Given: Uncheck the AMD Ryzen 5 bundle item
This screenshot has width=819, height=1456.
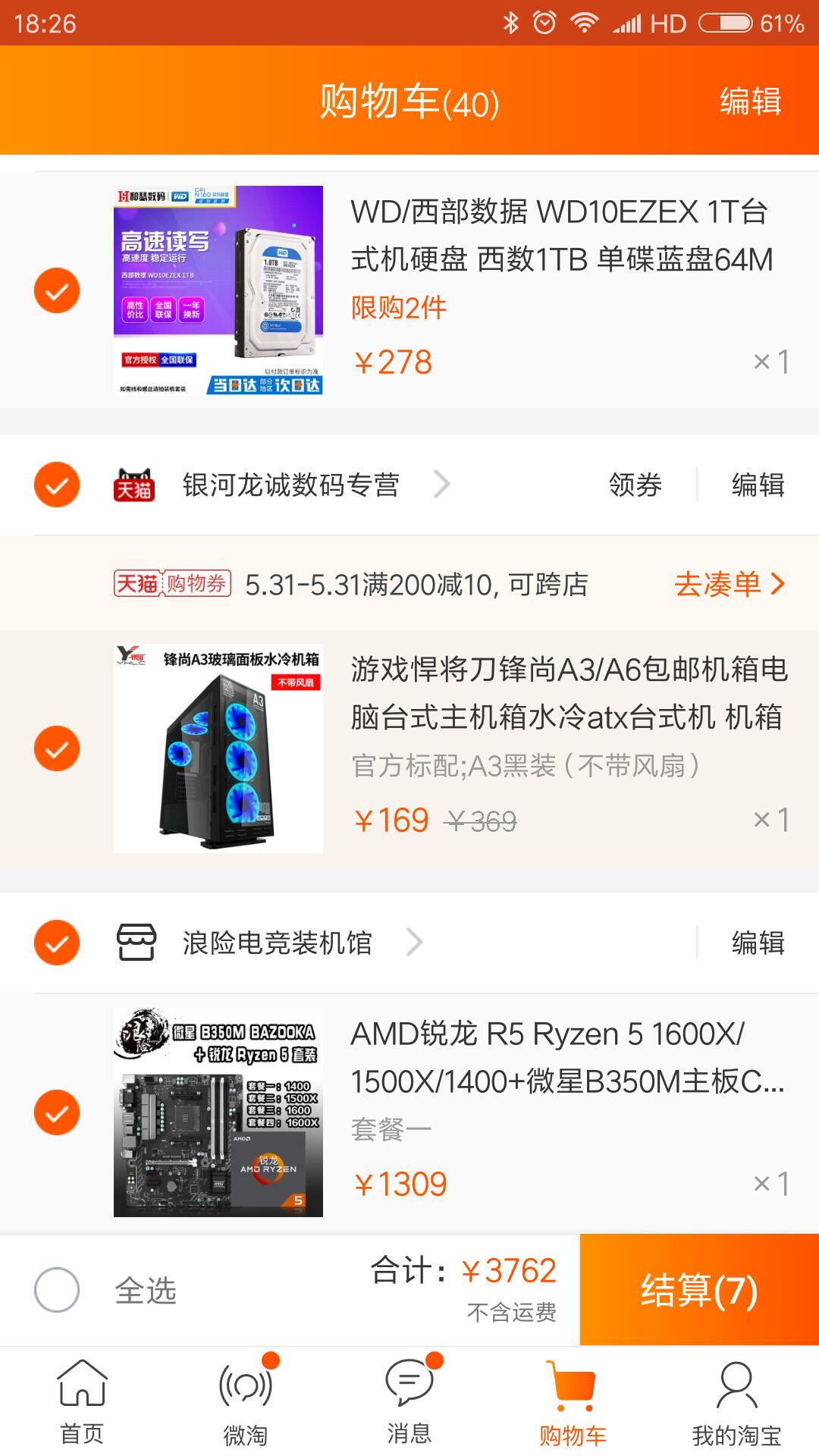Looking at the screenshot, I should 57,1112.
